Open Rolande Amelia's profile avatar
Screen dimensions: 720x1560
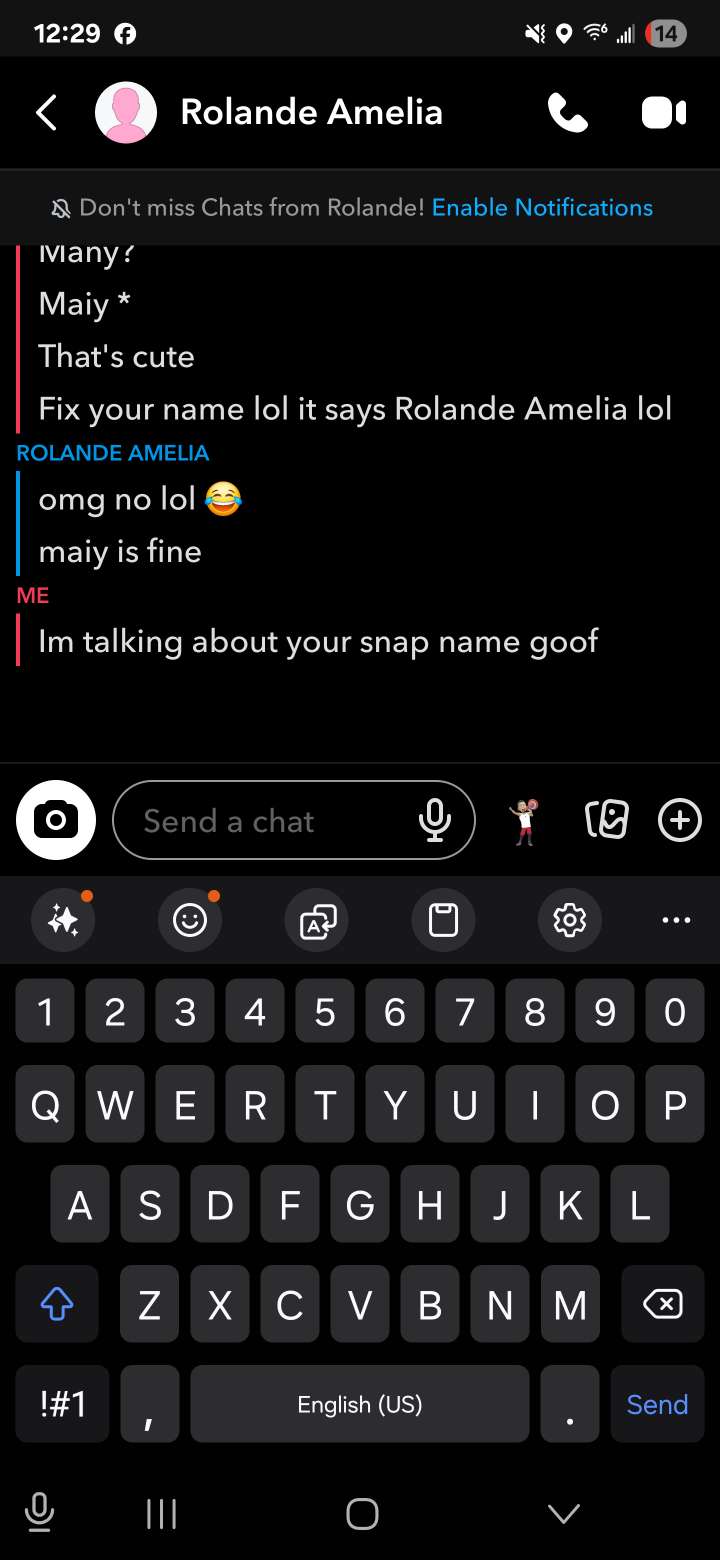[126, 112]
